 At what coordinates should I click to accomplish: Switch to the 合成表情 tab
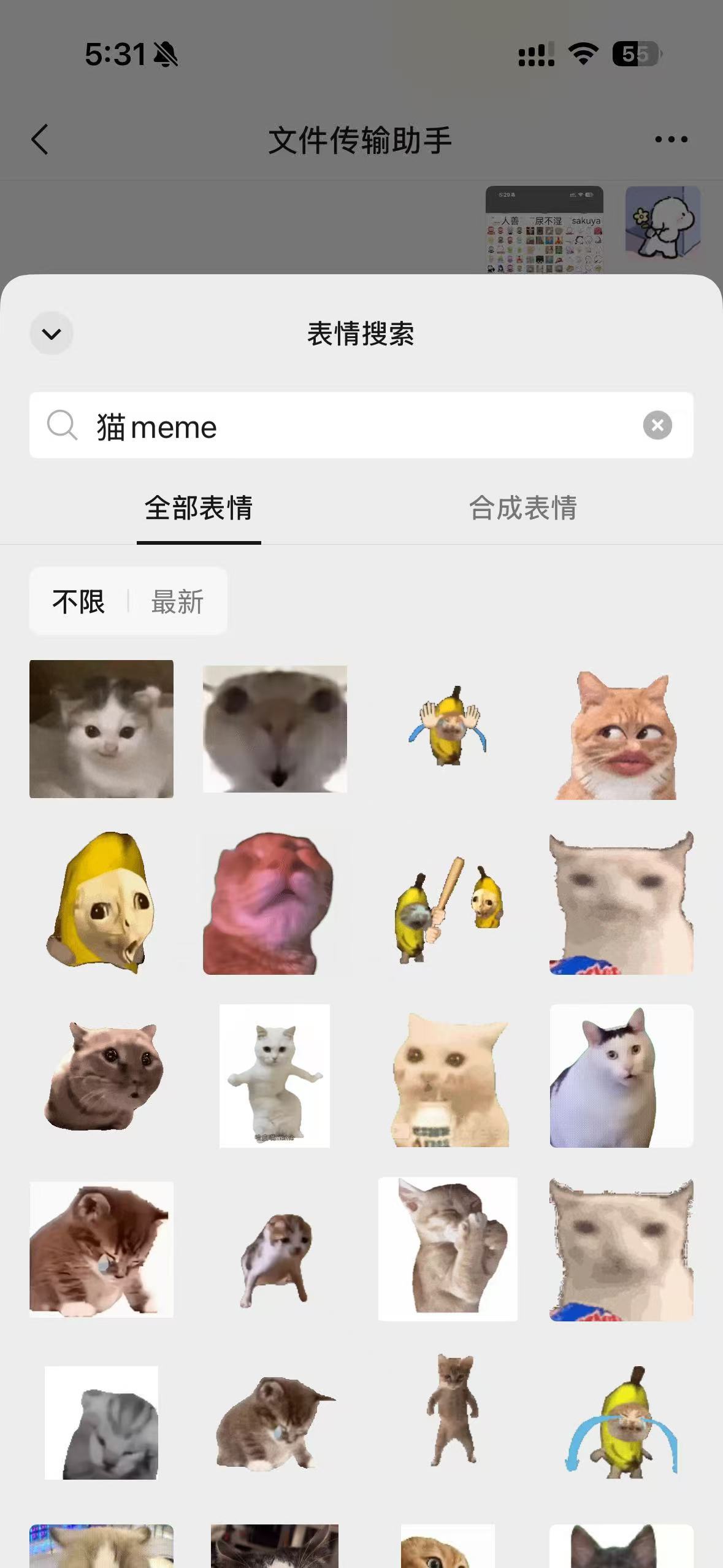point(522,508)
